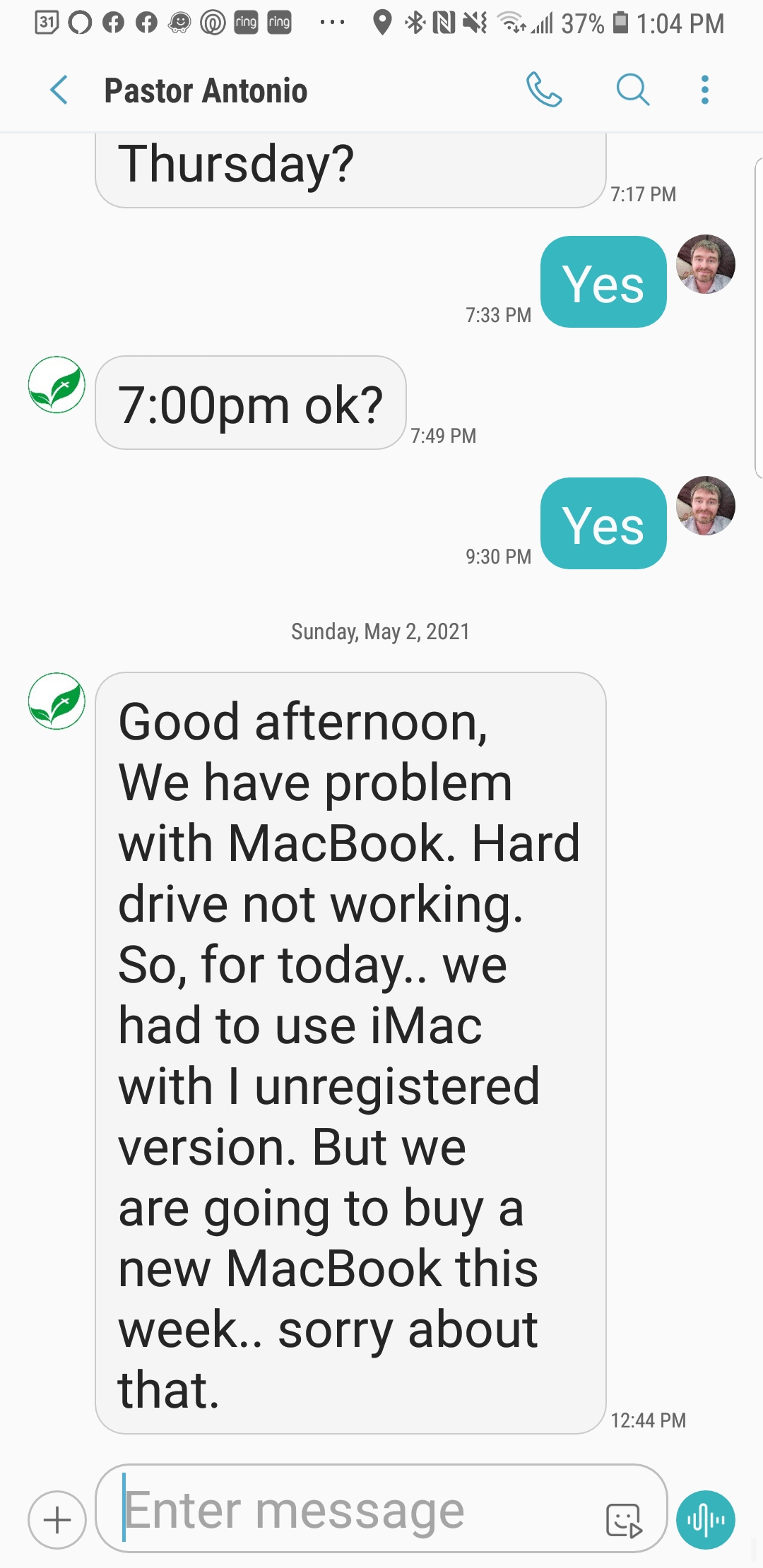Call Pastor Antonio
This screenshot has width=763, height=1568.
pos(544,90)
